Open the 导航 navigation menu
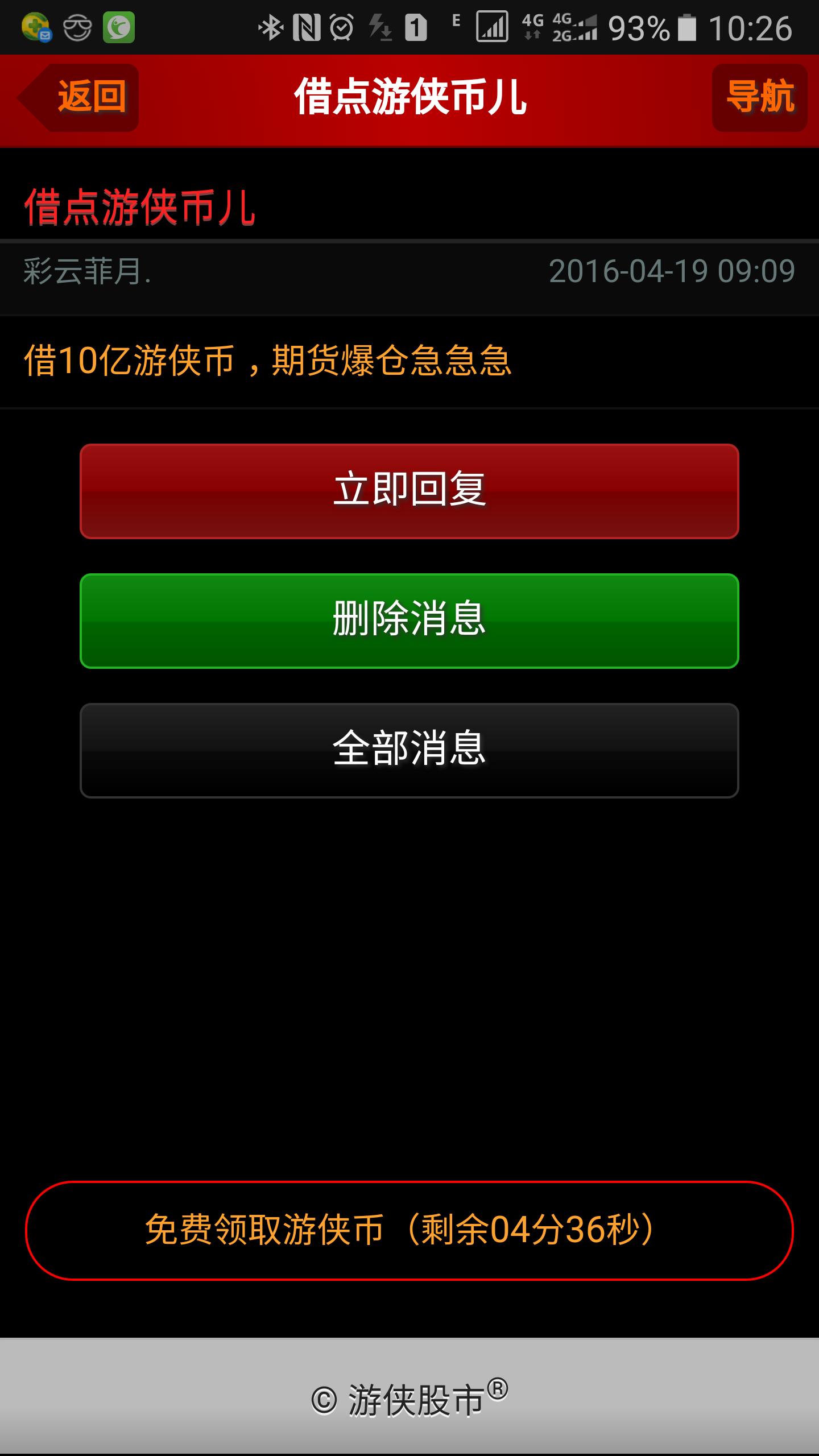 (759, 97)
